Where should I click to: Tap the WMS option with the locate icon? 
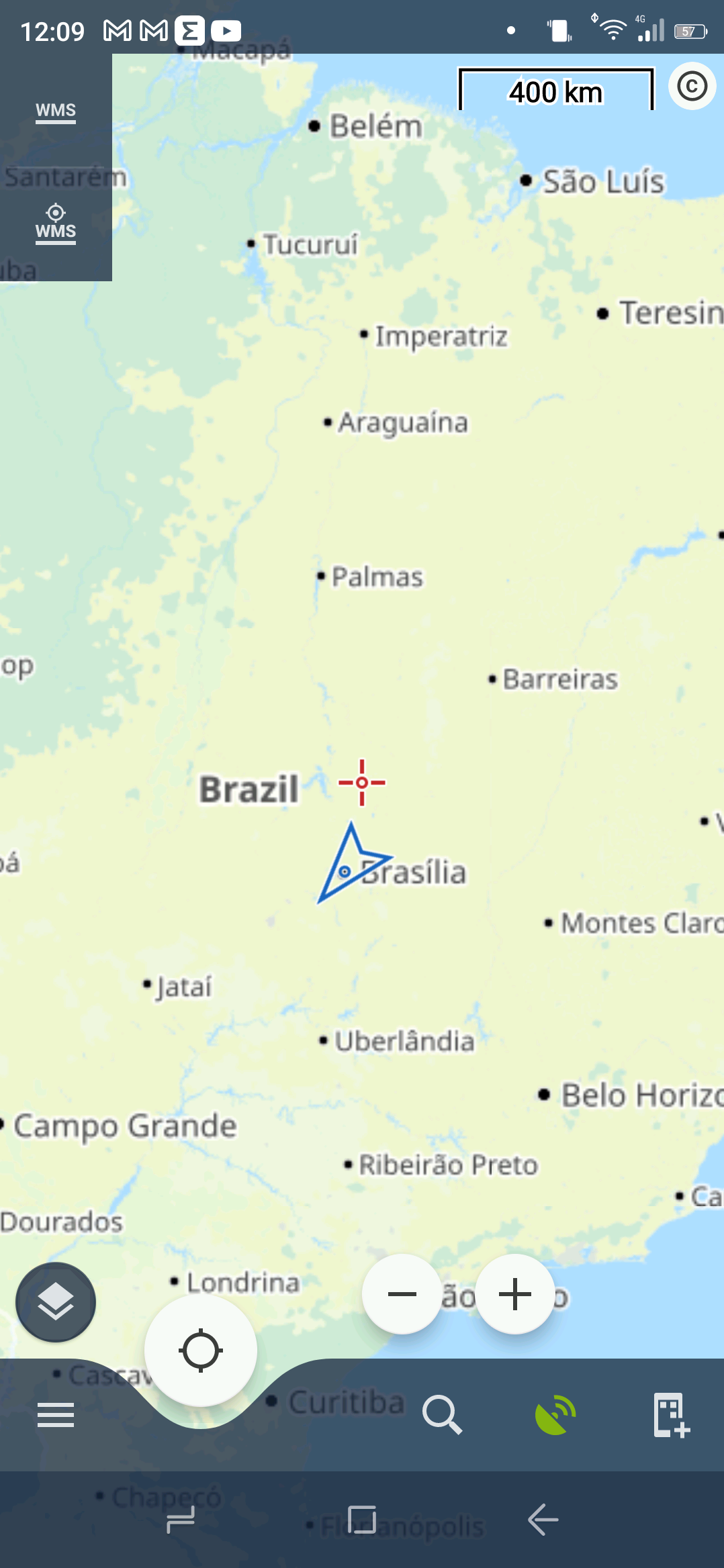pyautogui.click(x=56, y=224)
